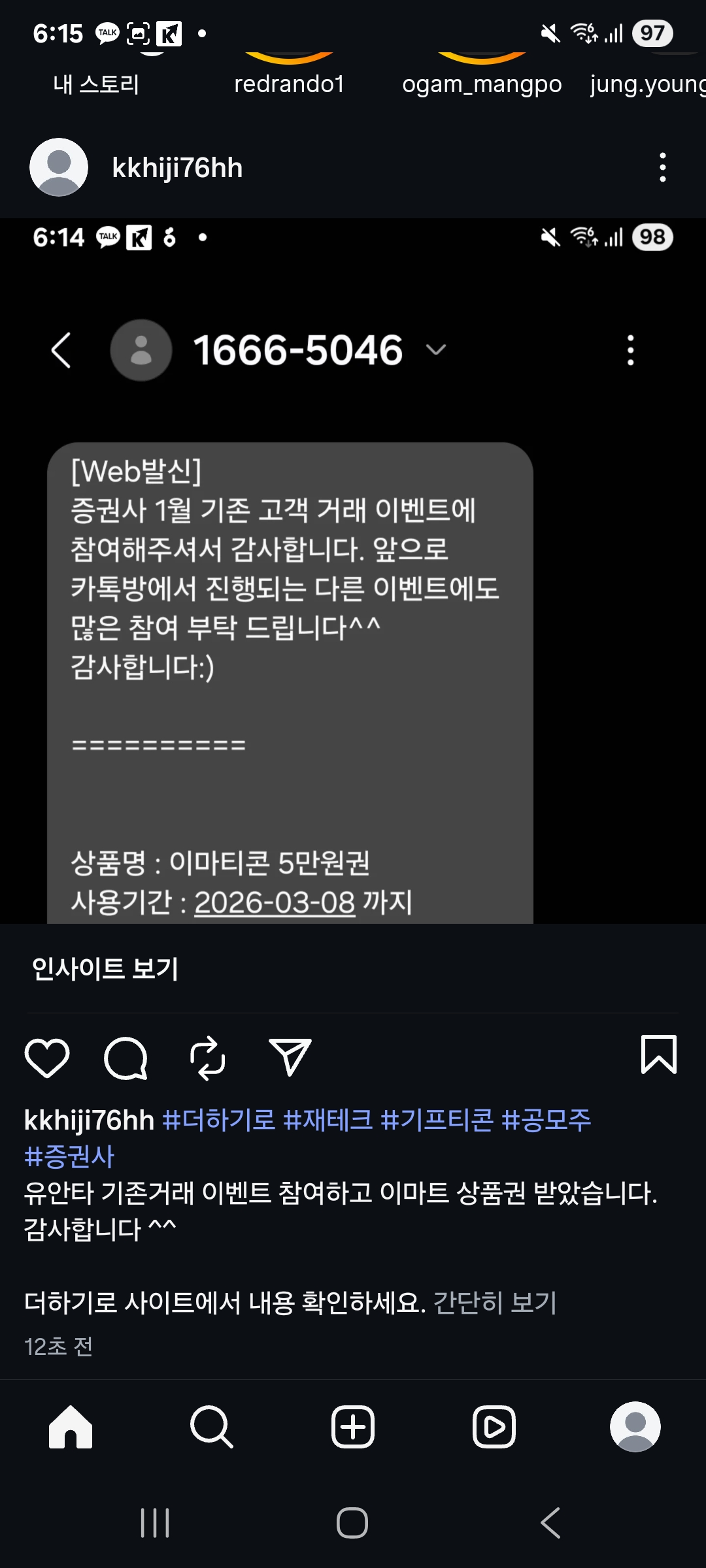Switch to the Reels tab
This screenshot has width=706, height=1568.
tap(494, 1428)
